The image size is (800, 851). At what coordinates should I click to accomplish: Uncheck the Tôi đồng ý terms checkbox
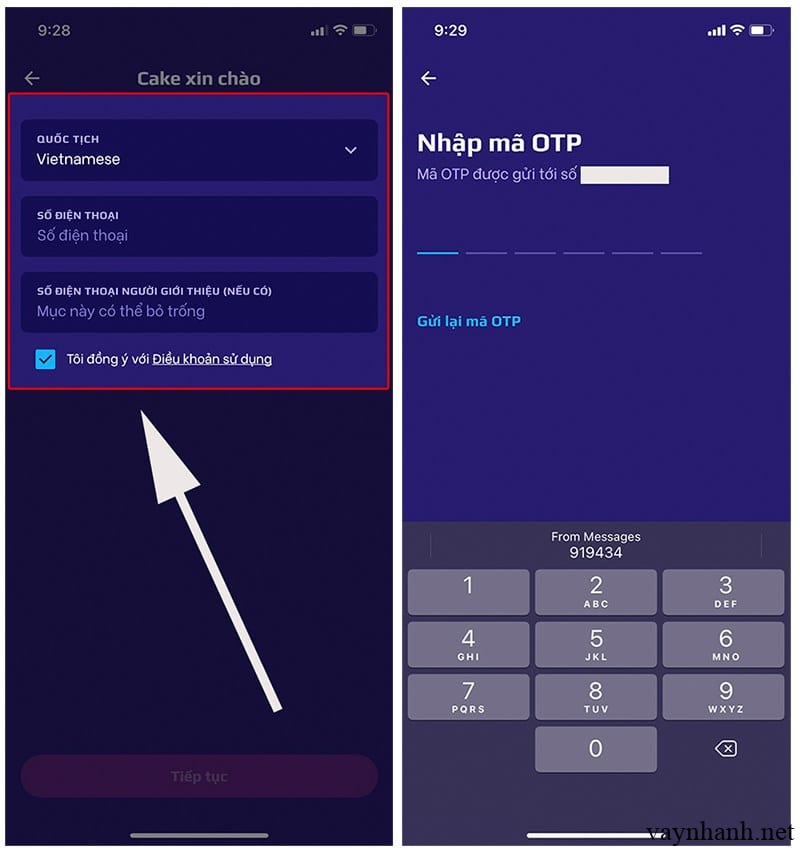[45, 359]
